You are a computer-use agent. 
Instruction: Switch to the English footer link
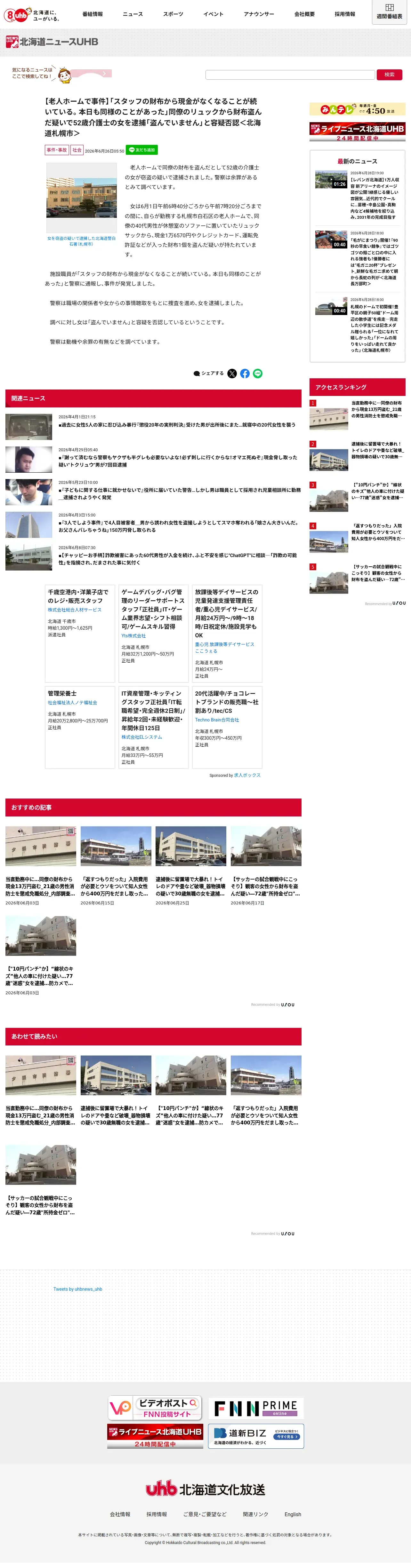(293, 1515)
